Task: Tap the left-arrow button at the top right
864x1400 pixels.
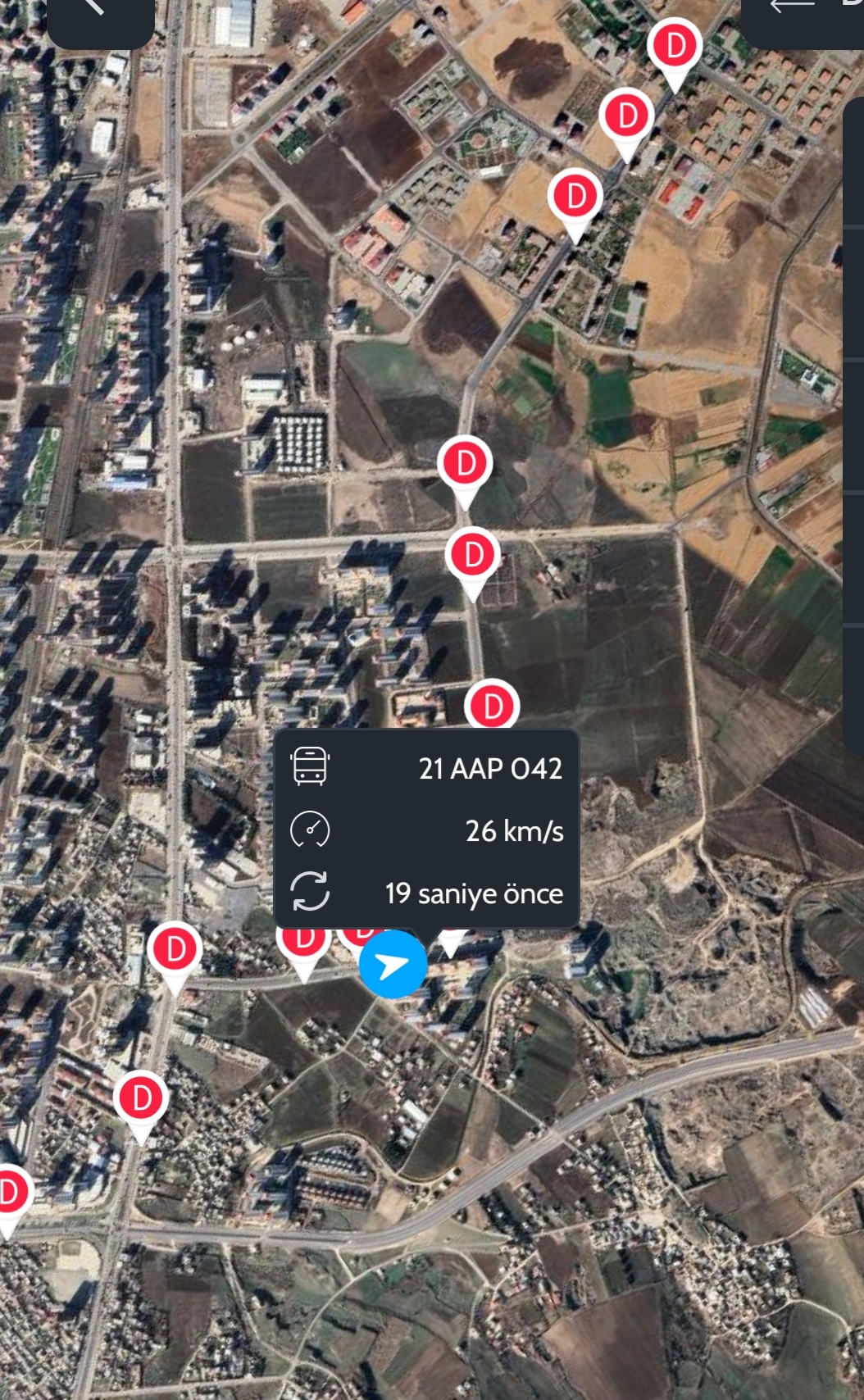Action: tap(792, 10)
